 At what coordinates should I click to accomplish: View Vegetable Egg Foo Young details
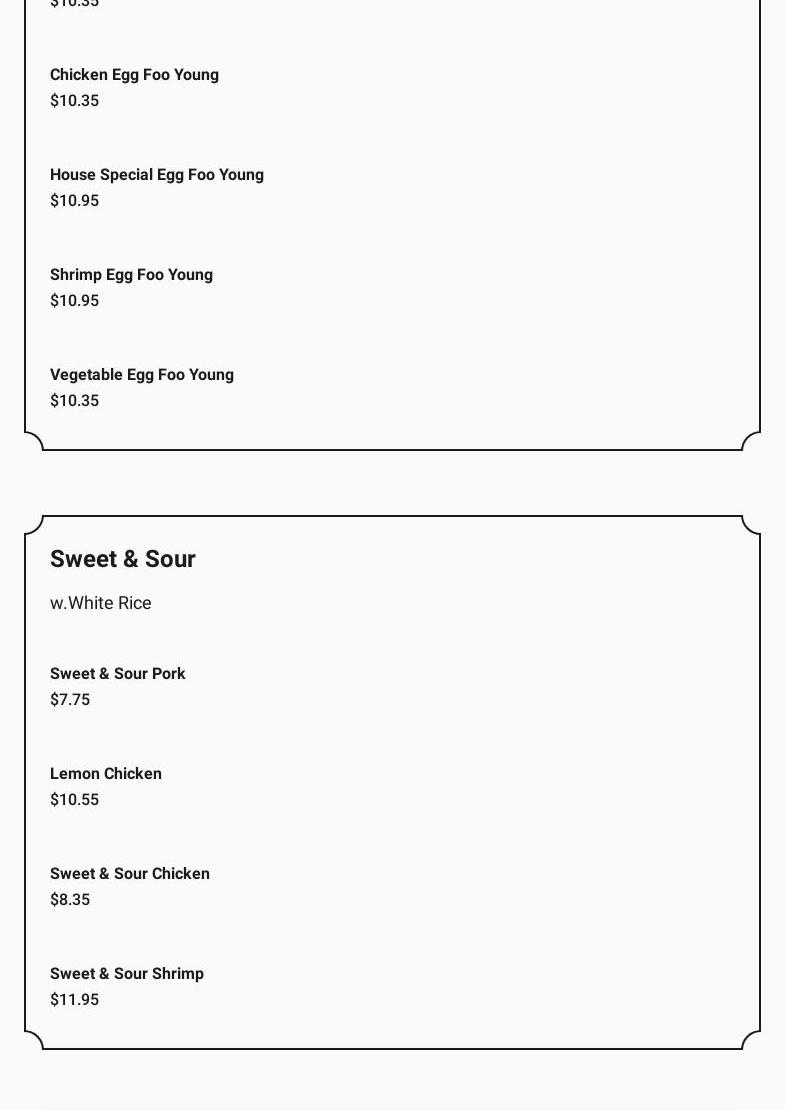tap(142, 375)
